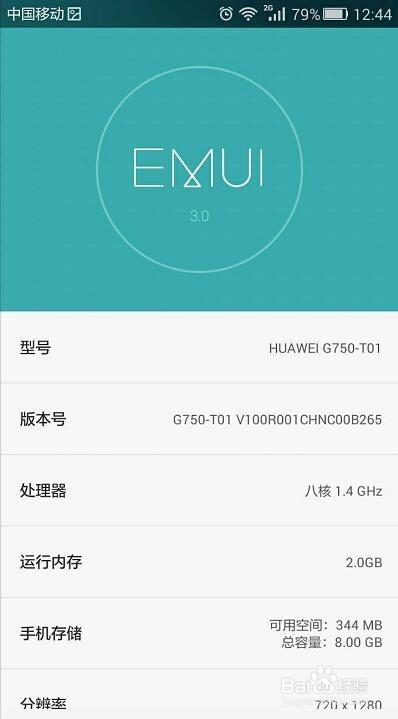Tap the 处理器 processor row
This screenshot has width=398, height=719.
pos(199,490)
